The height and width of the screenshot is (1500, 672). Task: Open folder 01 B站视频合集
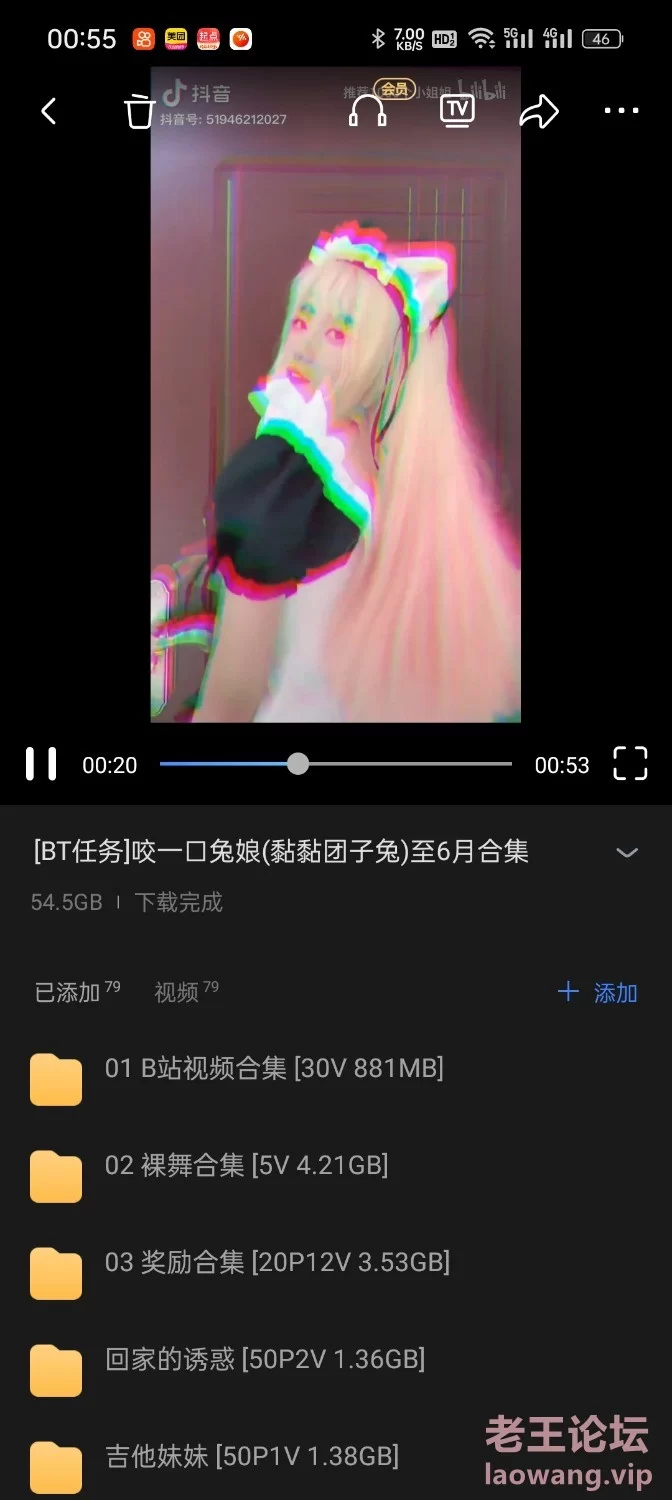point(273,1068)
